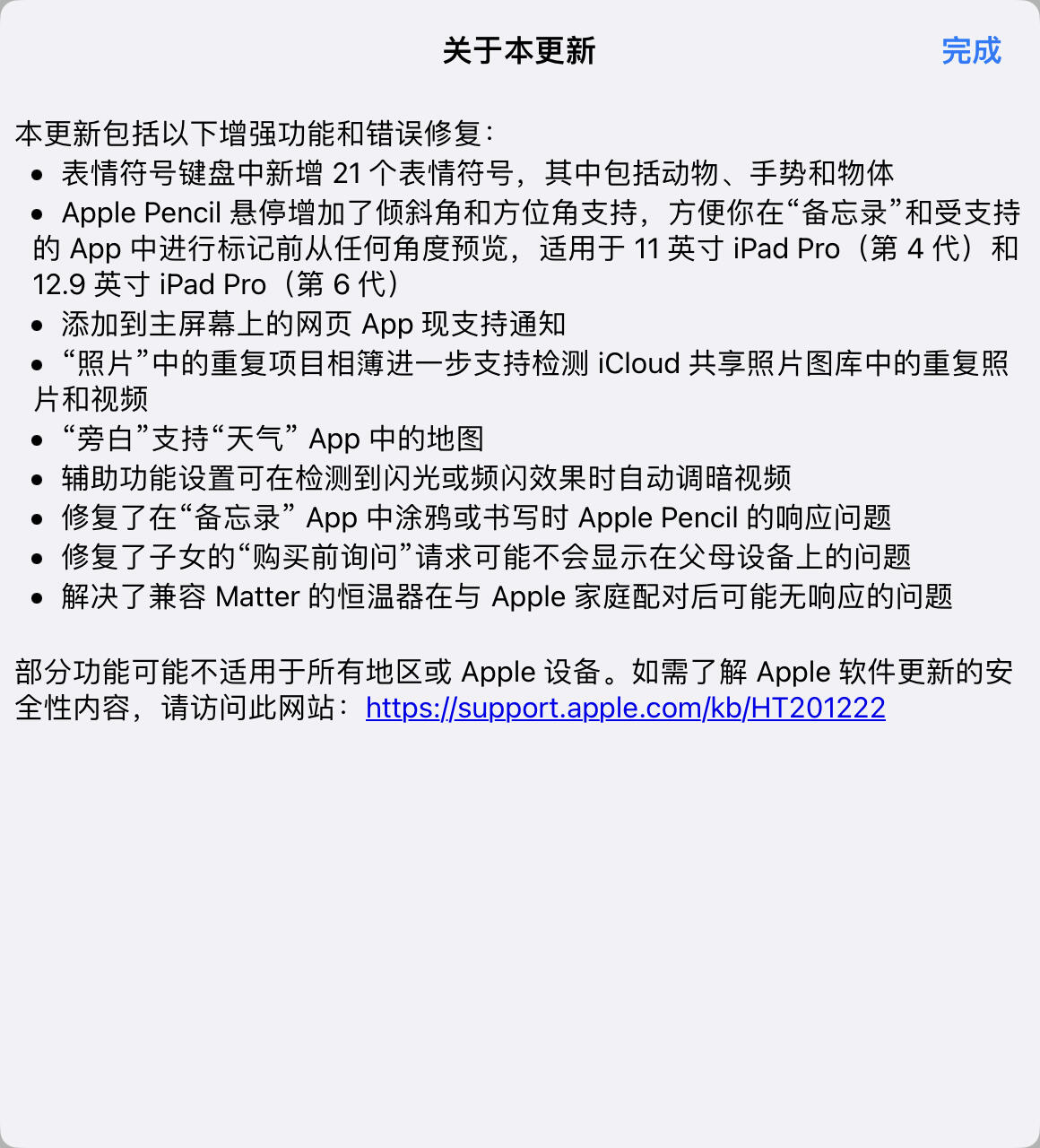The width and height of the screenshot is (1040, 1148).
Task: Open the support.apple.com/kb/HT201222 link
Action: [625, 709]
